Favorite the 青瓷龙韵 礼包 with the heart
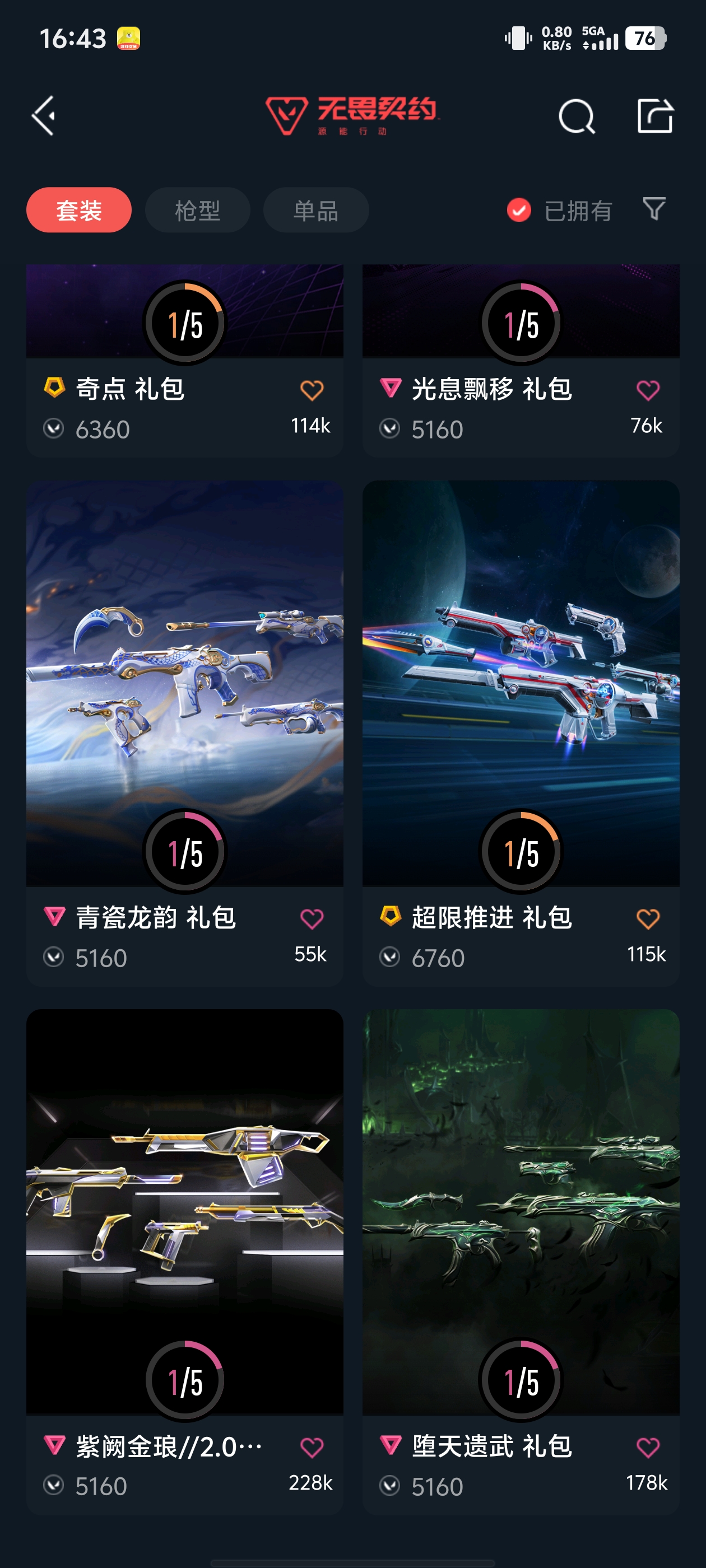The height and width of the screenshot is (1568, 706). tap(312, 917)
